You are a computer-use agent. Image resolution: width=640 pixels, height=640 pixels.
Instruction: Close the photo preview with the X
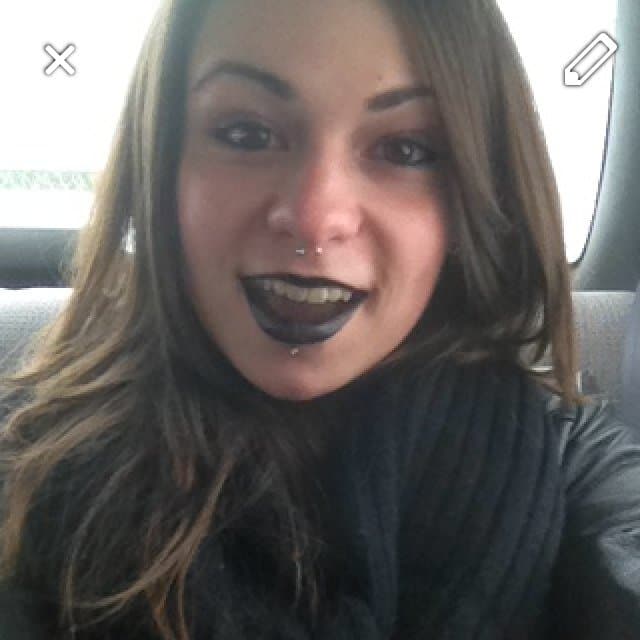tap(60, 60)
